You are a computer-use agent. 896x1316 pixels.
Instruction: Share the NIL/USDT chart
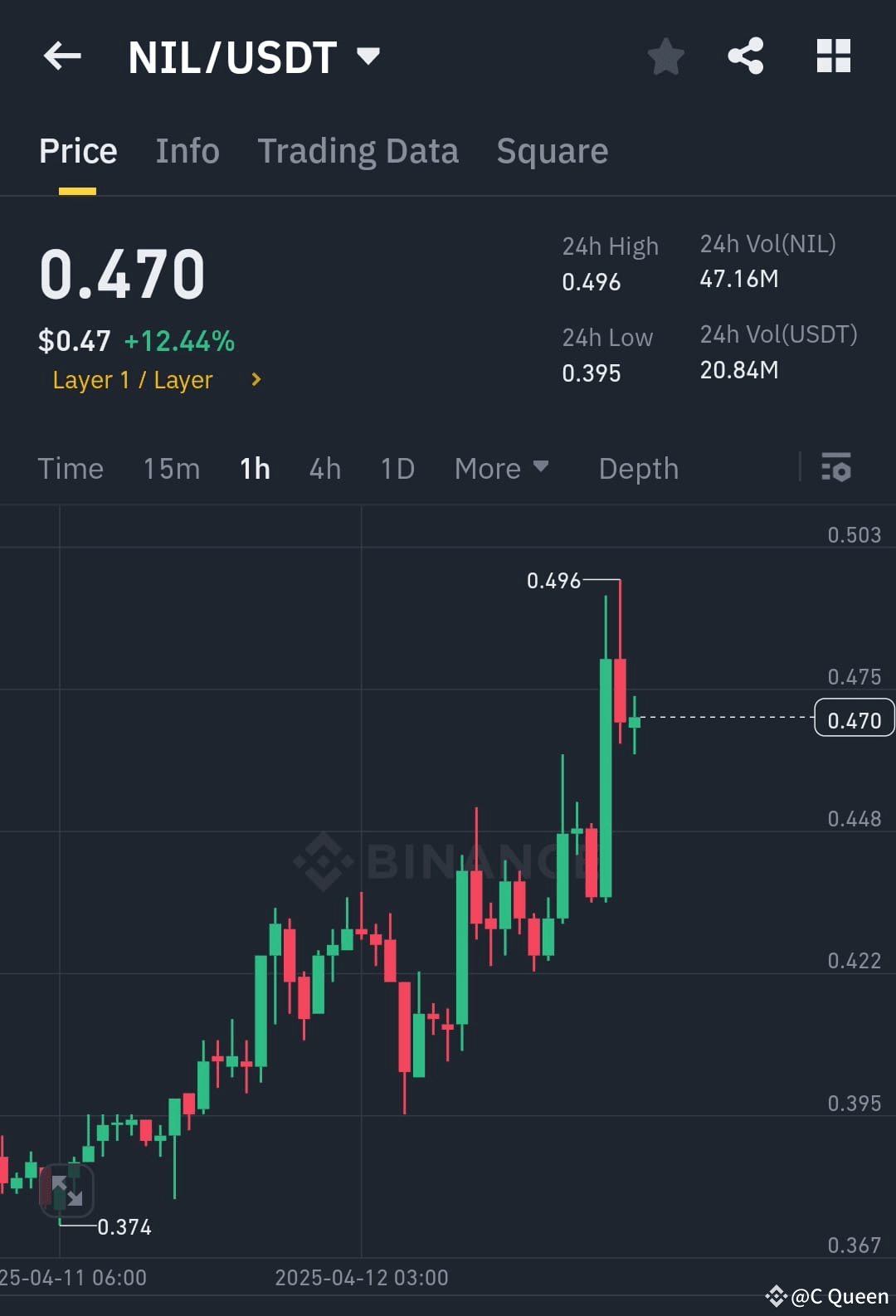pos(746,56)
